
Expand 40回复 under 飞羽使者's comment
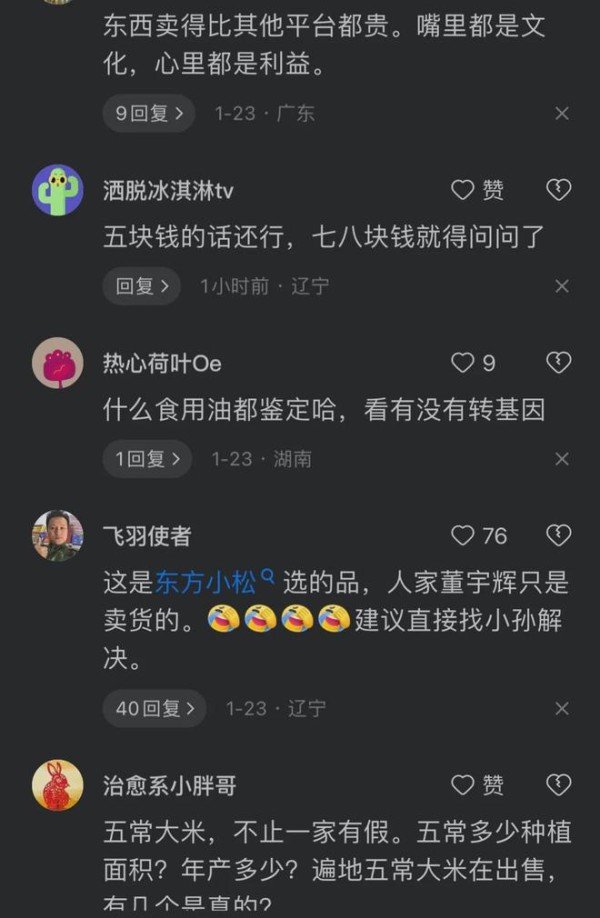(x=153, y=708)
